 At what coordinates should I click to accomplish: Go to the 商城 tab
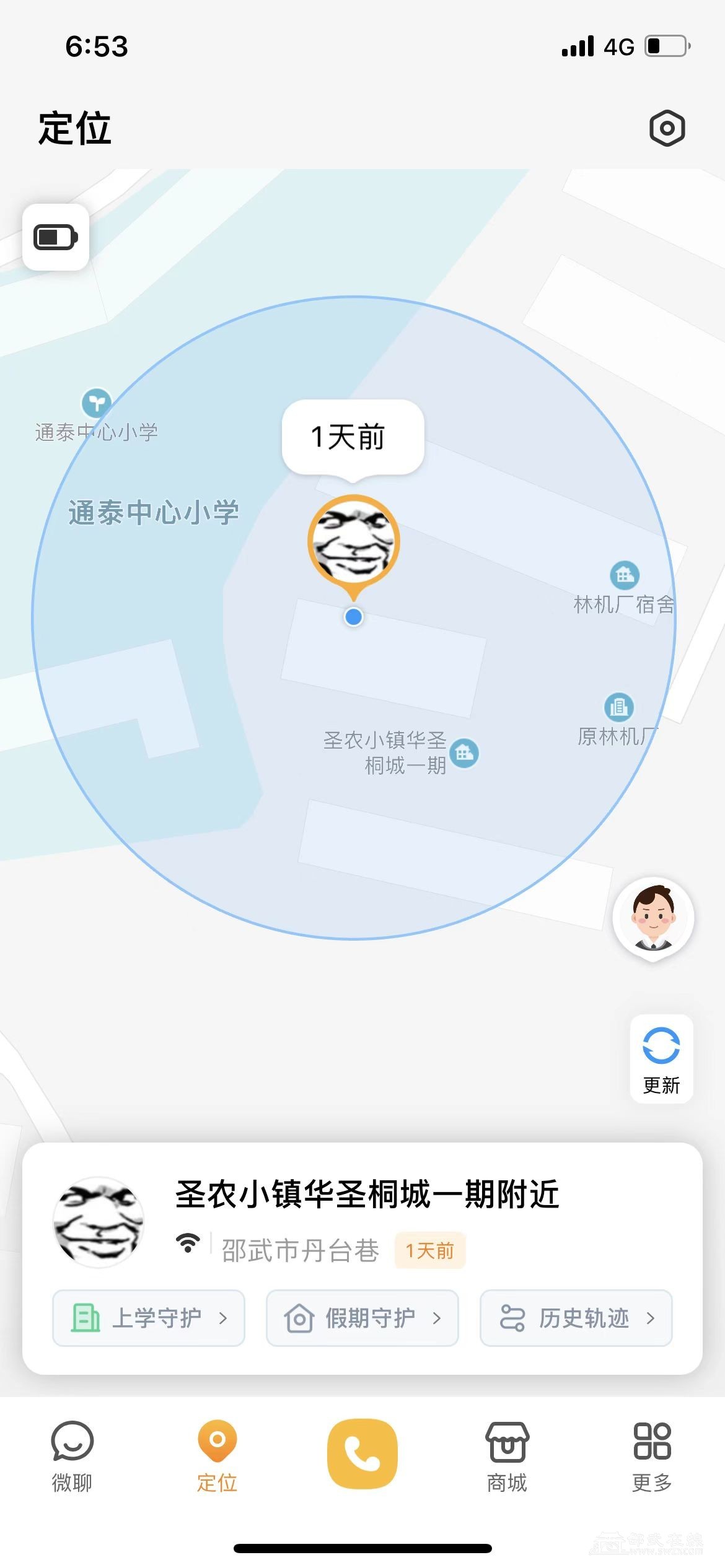507,1455
